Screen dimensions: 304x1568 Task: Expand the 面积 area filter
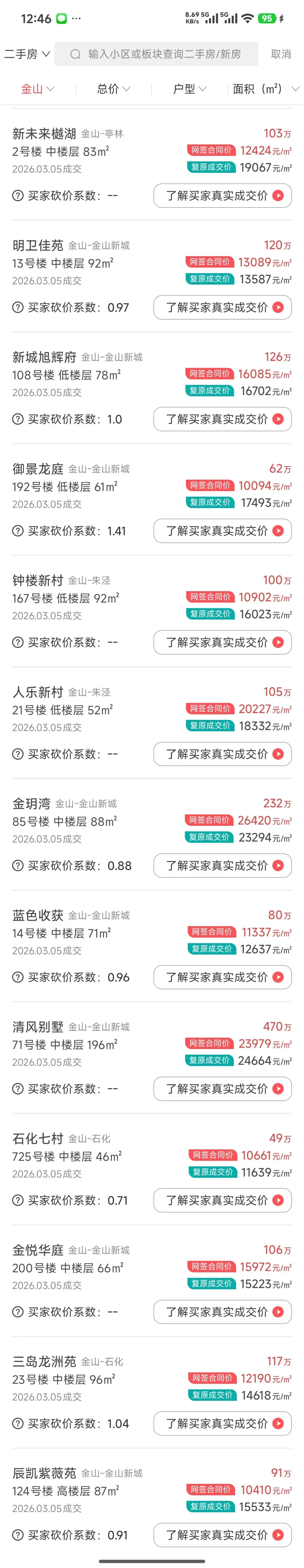tap(266, 89)
